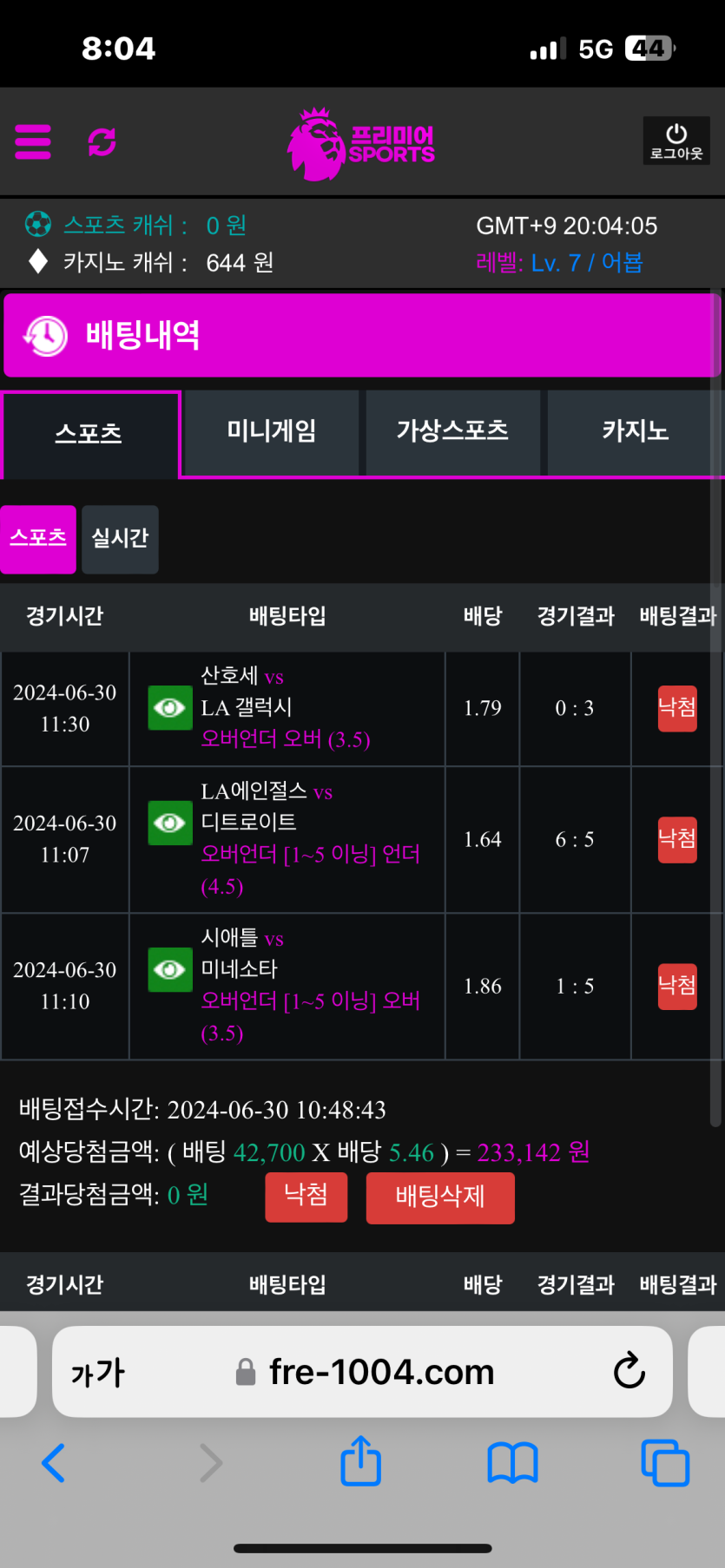
Task: Tap the pink refresh icon
Action: click(102, 142)
